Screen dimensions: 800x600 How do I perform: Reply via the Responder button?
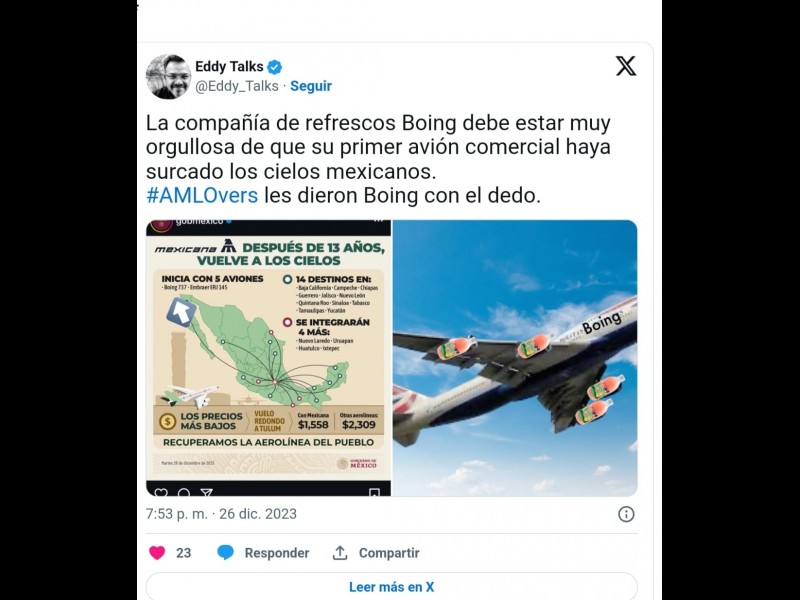(x=264, y=552)
